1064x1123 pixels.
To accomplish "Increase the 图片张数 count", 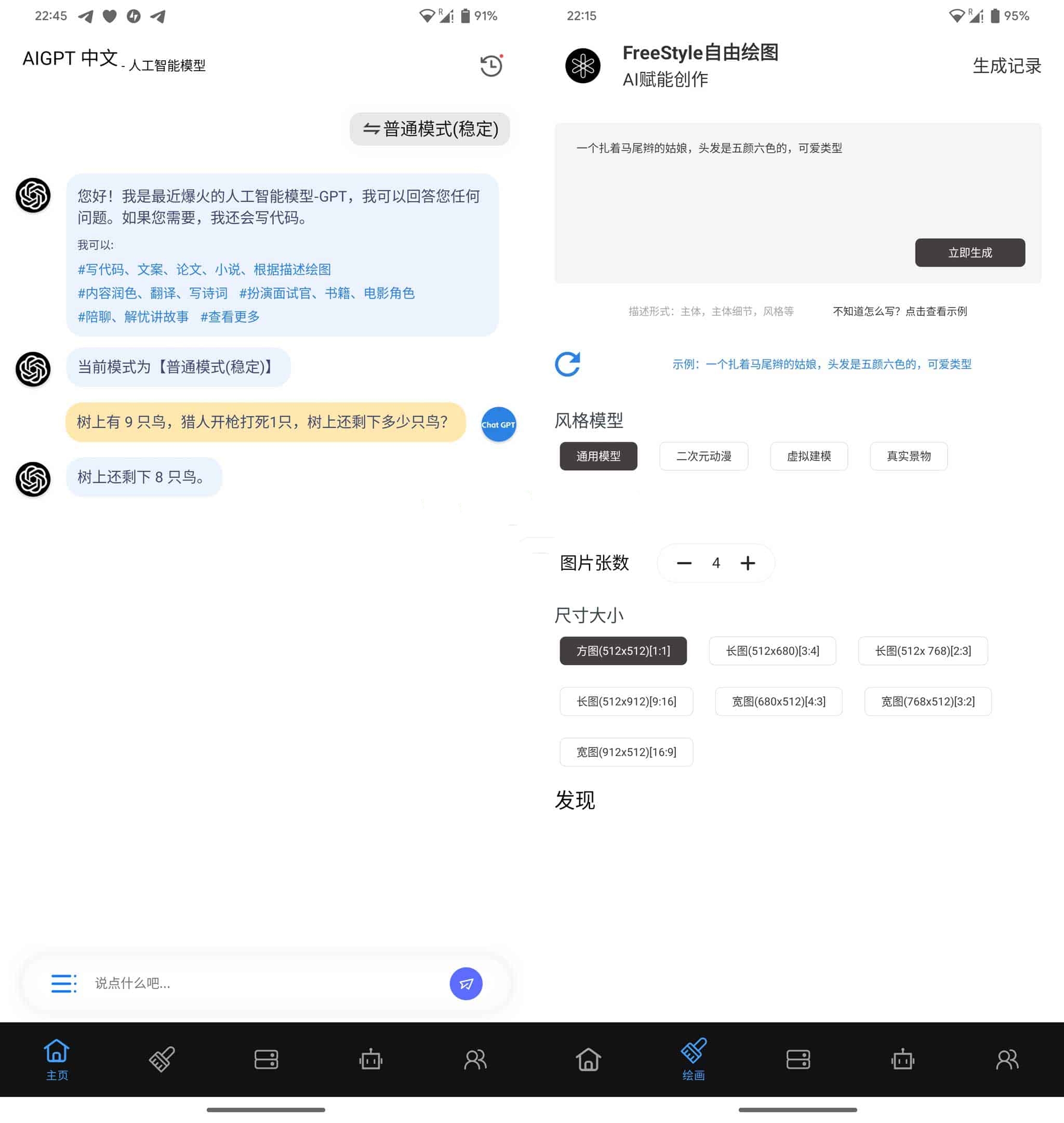I will point(748,563).
